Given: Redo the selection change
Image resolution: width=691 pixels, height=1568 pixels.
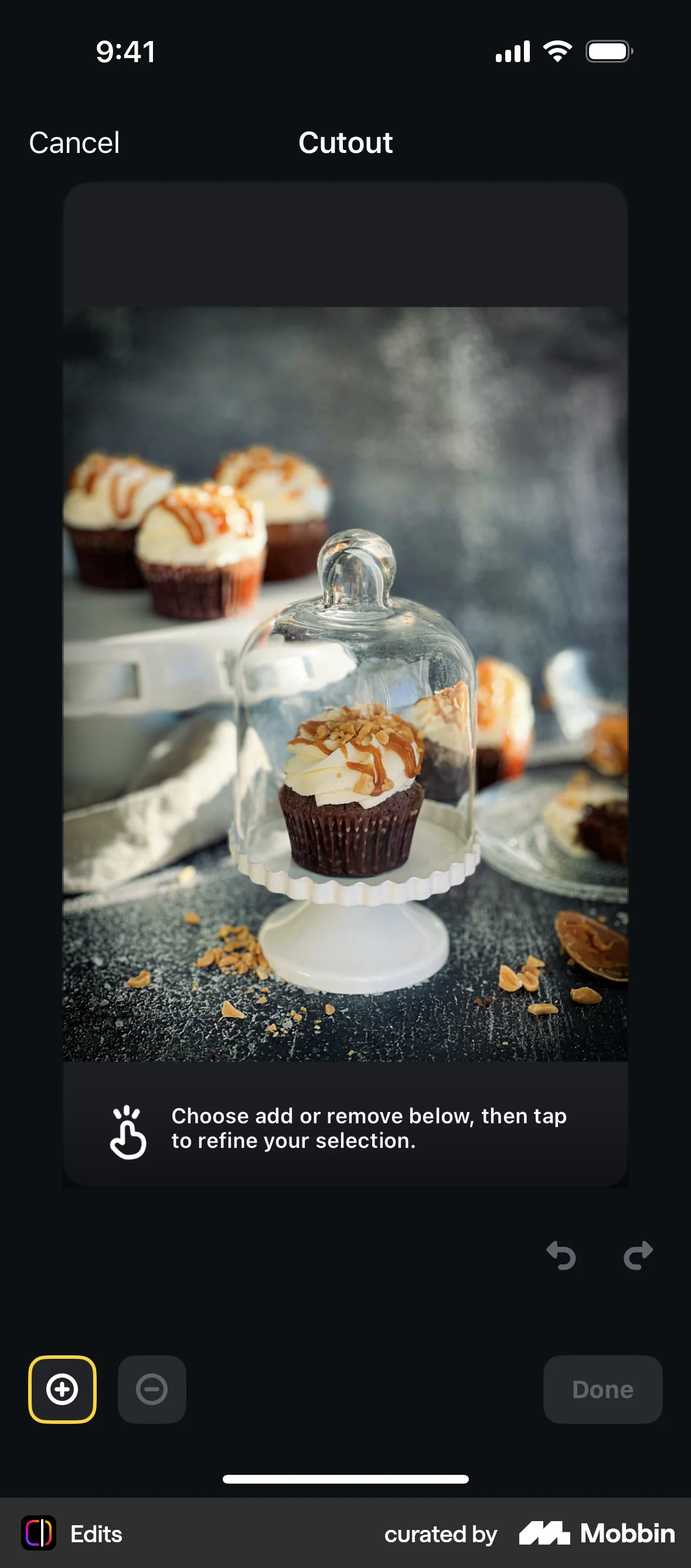Looking at the screenshot, I should pyautogui.click(x=638, y=1255).
